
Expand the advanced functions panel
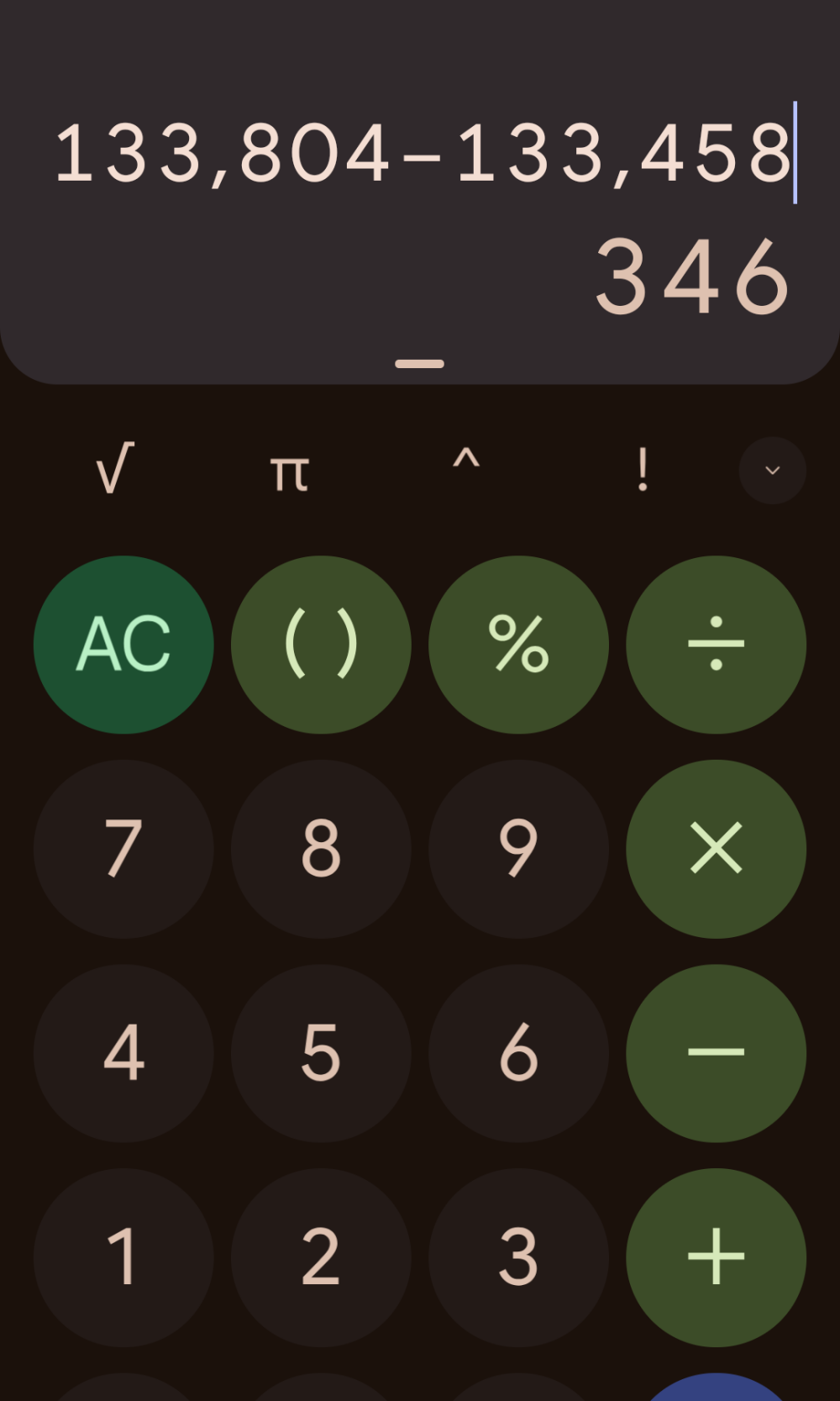pyautogui.click(x=772, y=470)
